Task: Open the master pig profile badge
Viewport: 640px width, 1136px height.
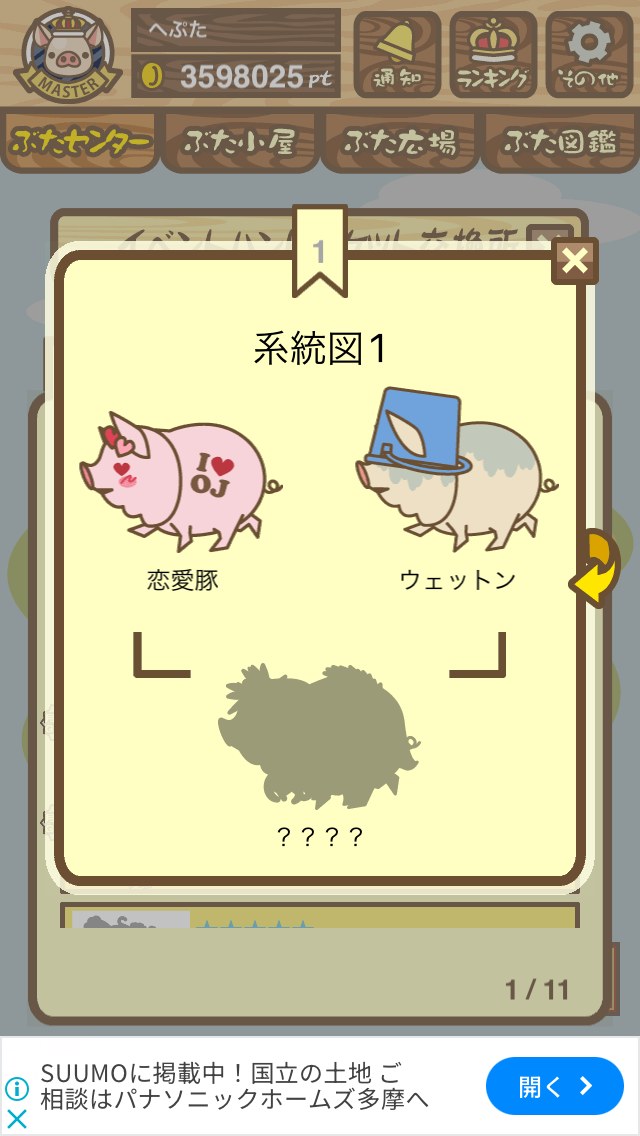Action: (67, 54)
